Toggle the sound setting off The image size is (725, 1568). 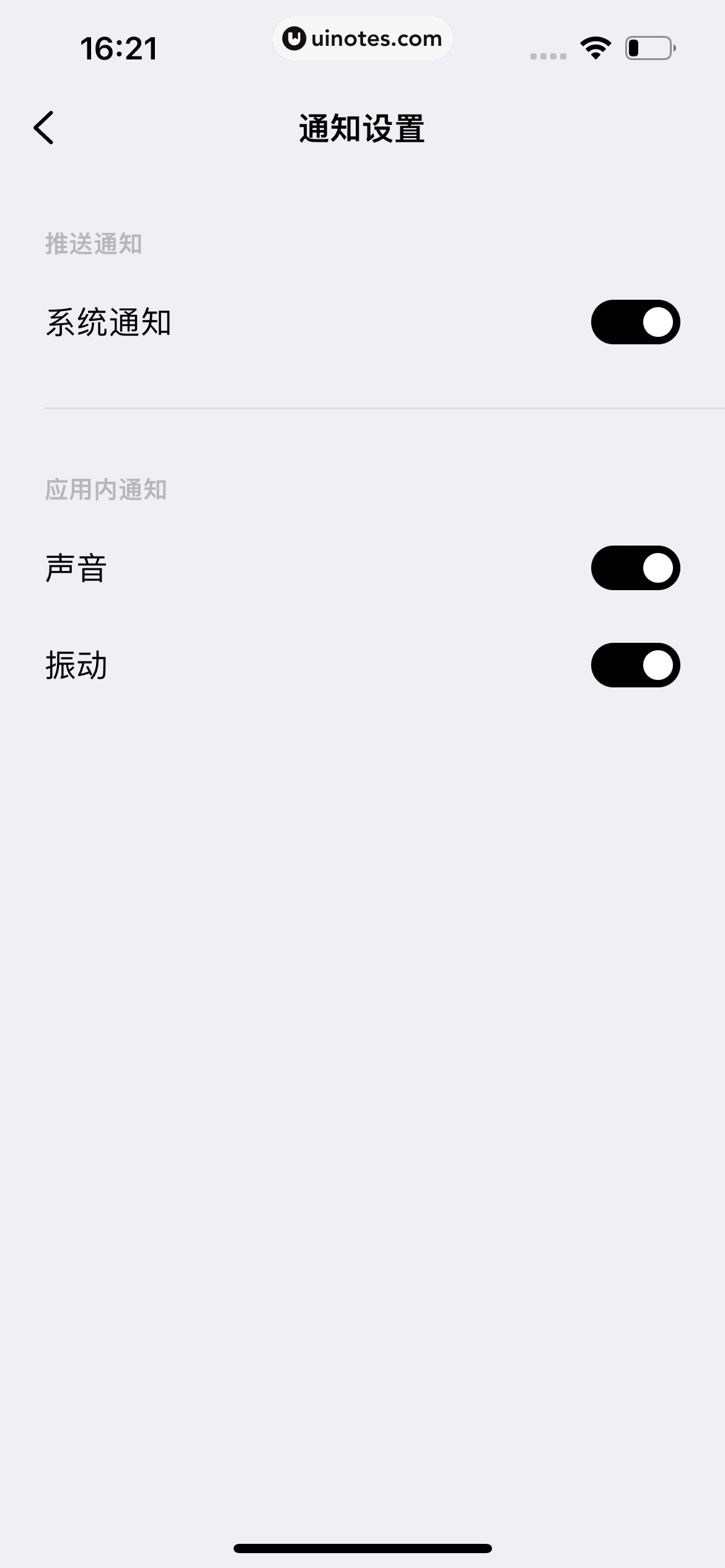tap(635, 568)
